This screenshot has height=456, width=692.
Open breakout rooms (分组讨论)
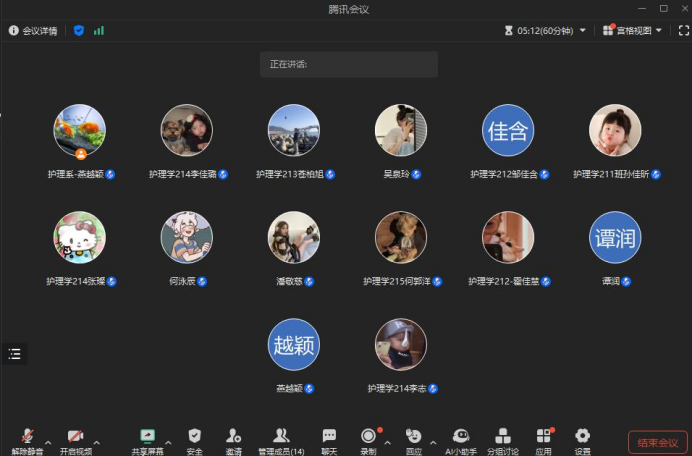coord(503,439)
